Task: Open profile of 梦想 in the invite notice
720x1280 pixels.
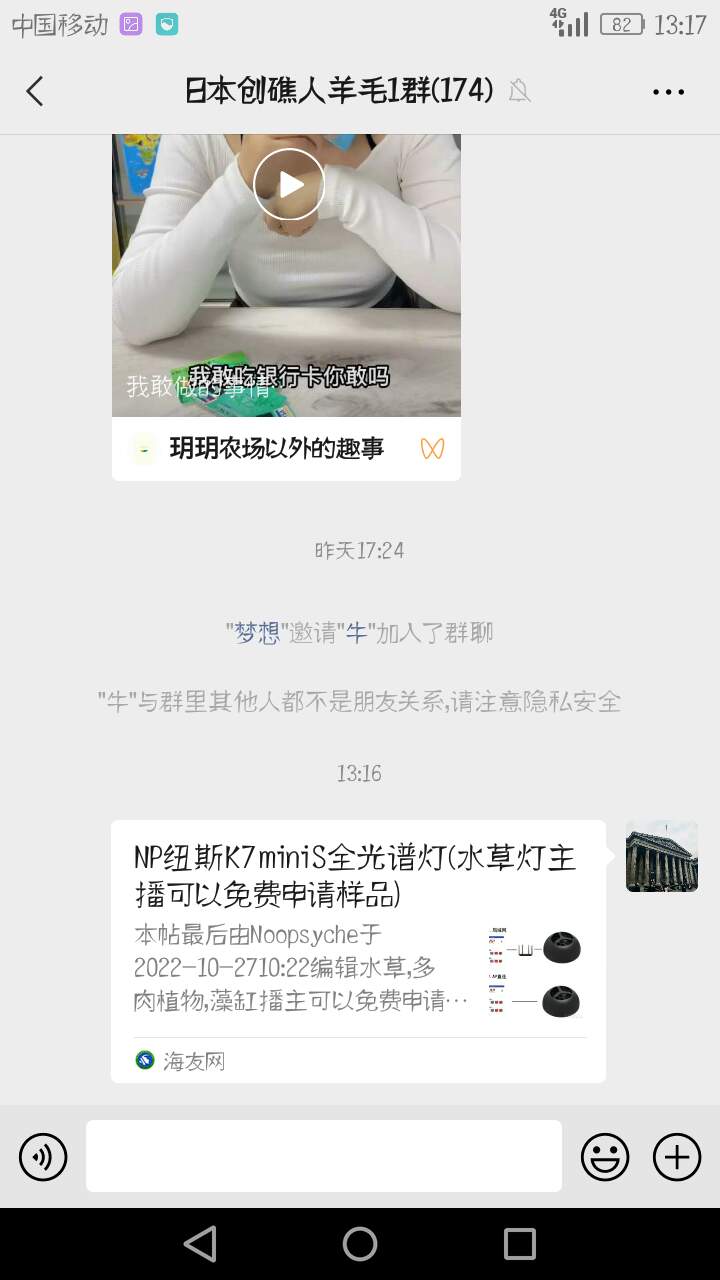Action: (x=258, y=633)
